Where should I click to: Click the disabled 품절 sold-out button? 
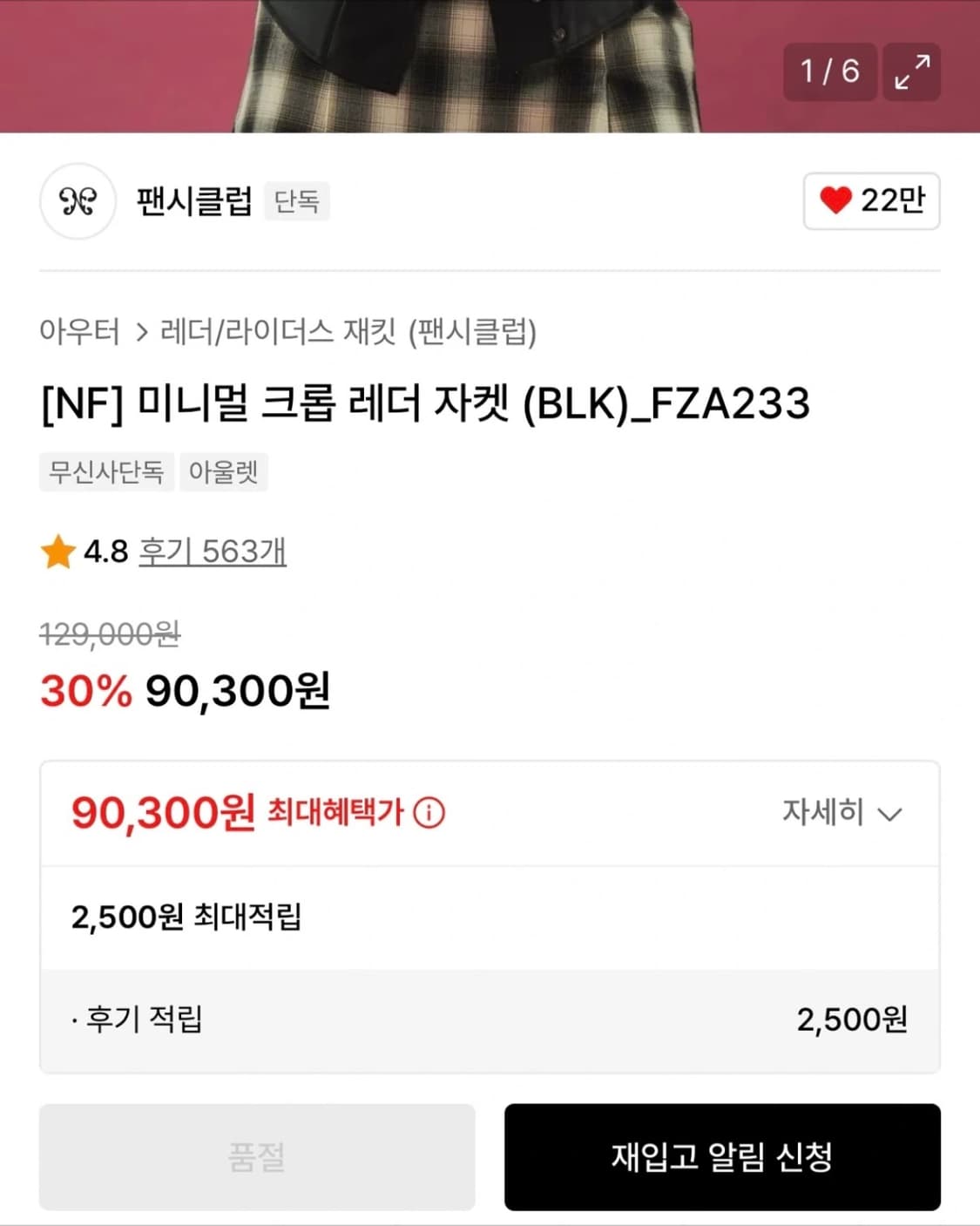click(257, 1159)
